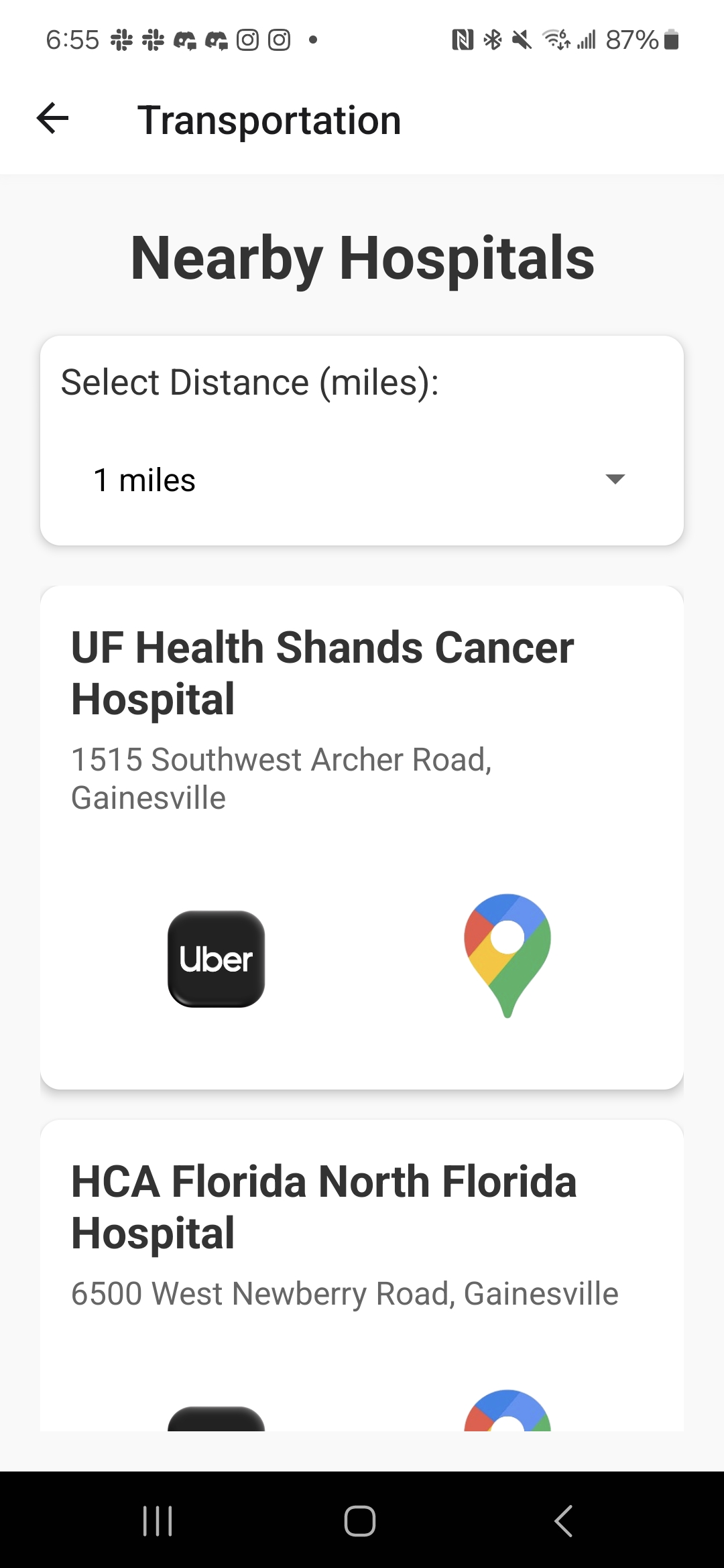
Task: Open Google Maps for UF Health Shands
Action: [507, 956]
